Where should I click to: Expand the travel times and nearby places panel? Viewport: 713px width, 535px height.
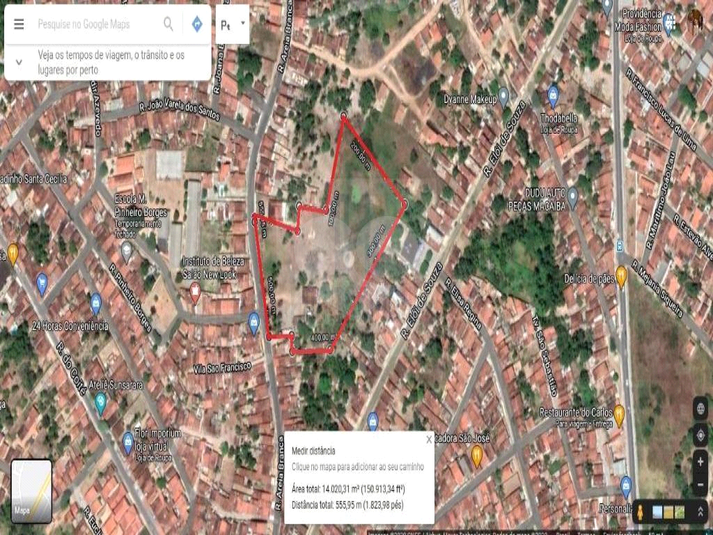click(18, 62)
